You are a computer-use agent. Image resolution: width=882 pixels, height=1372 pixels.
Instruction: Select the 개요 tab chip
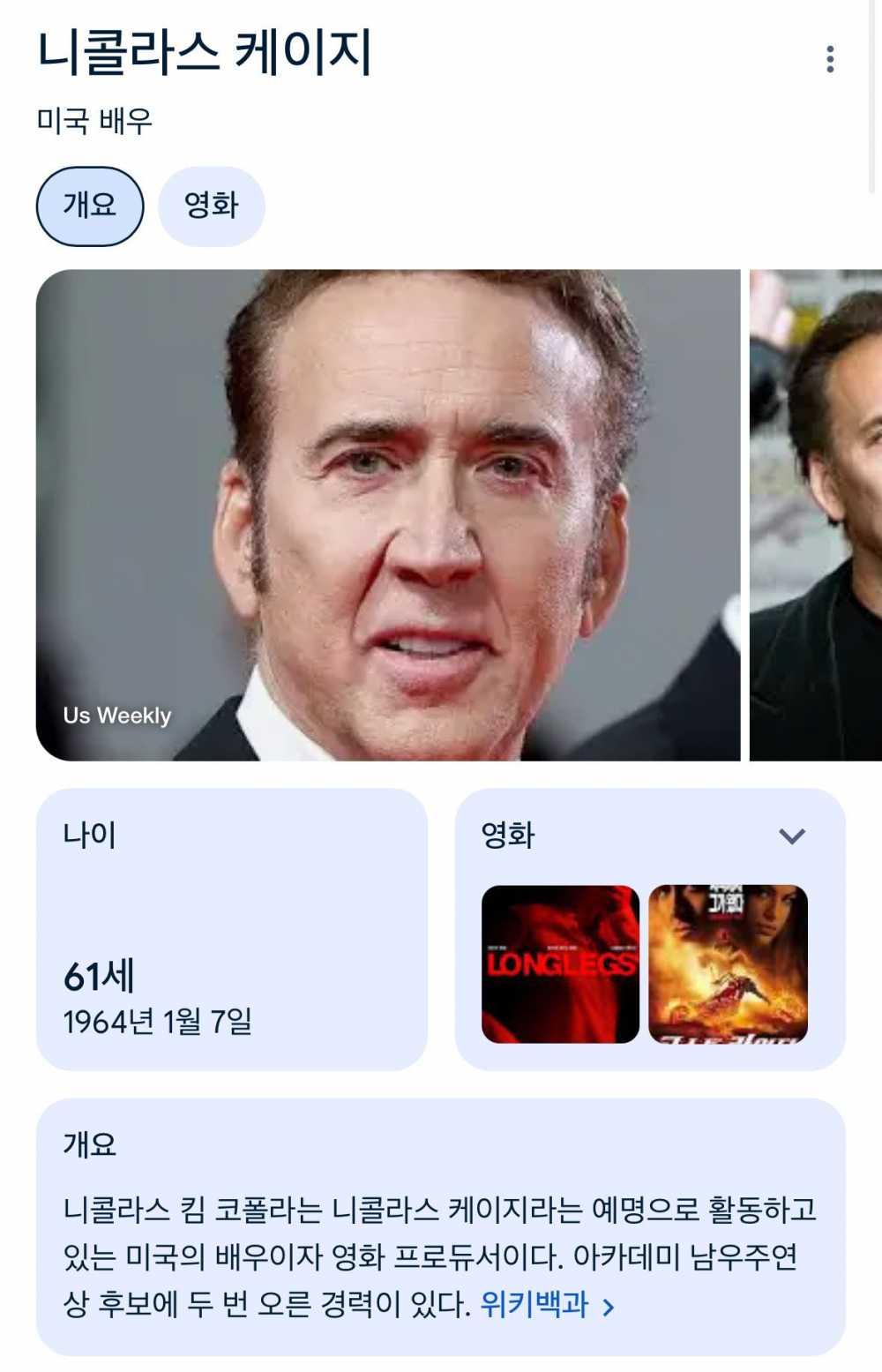click(x=89, y=206)
